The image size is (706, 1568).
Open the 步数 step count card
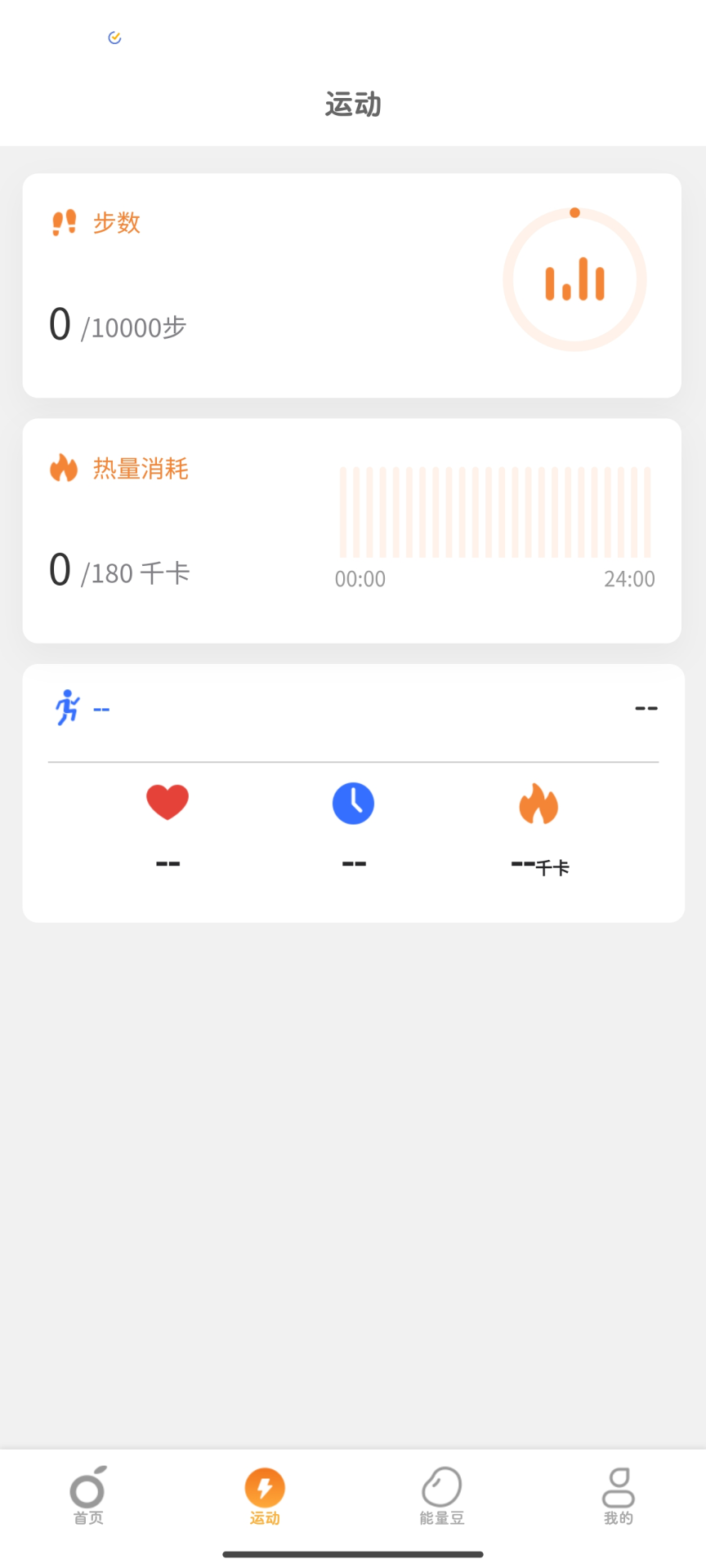351,285
